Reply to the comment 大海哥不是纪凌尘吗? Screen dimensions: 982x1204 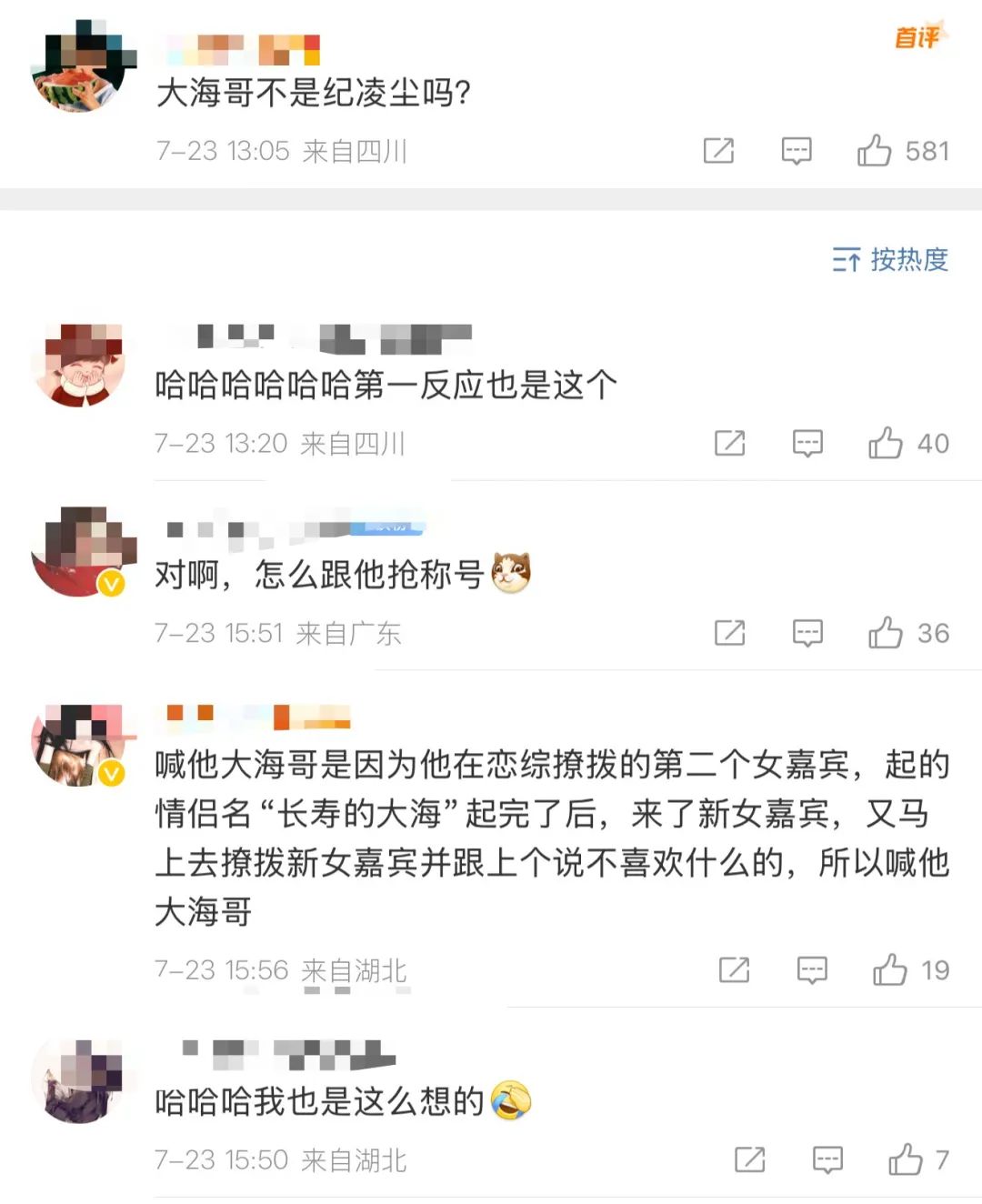tap(797, 151)
